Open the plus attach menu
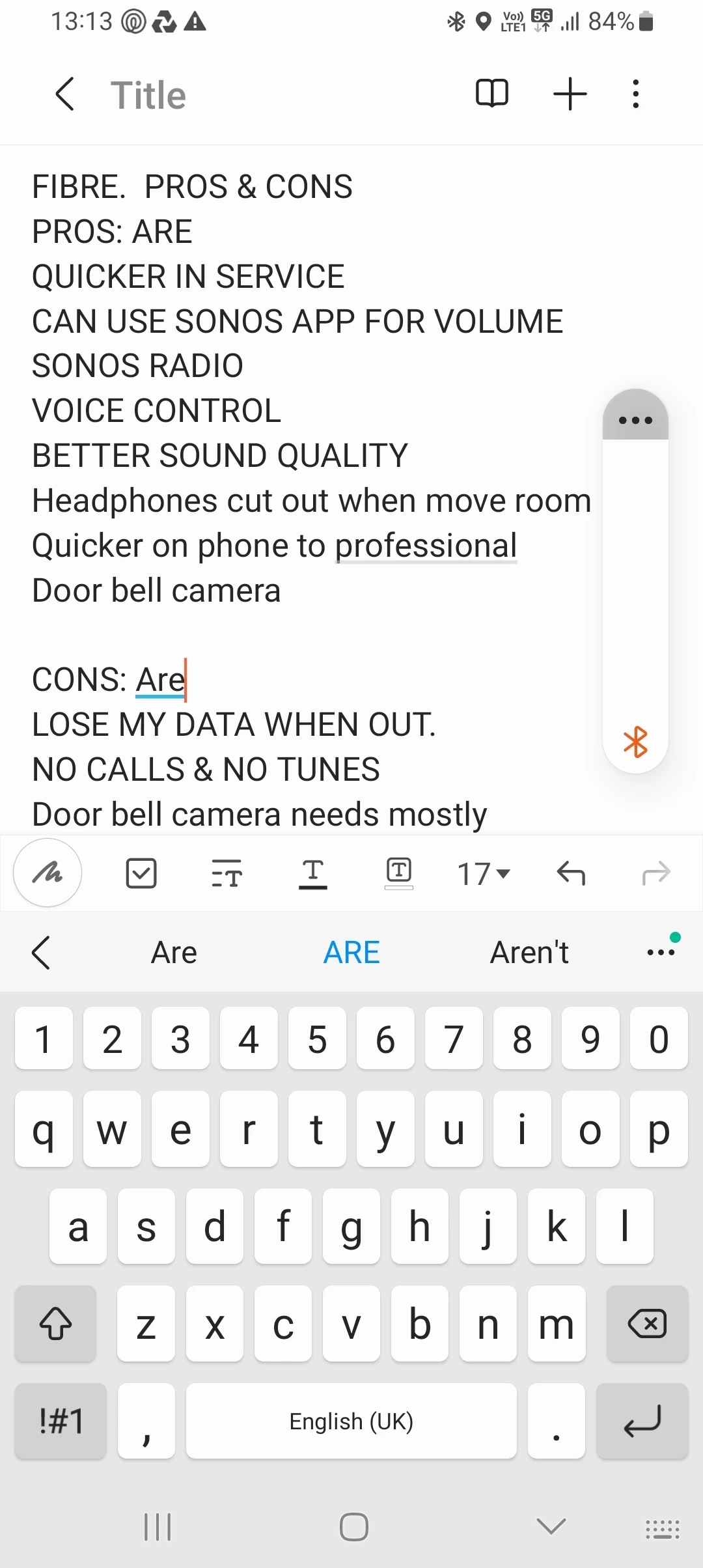 [x=570, y=94]
